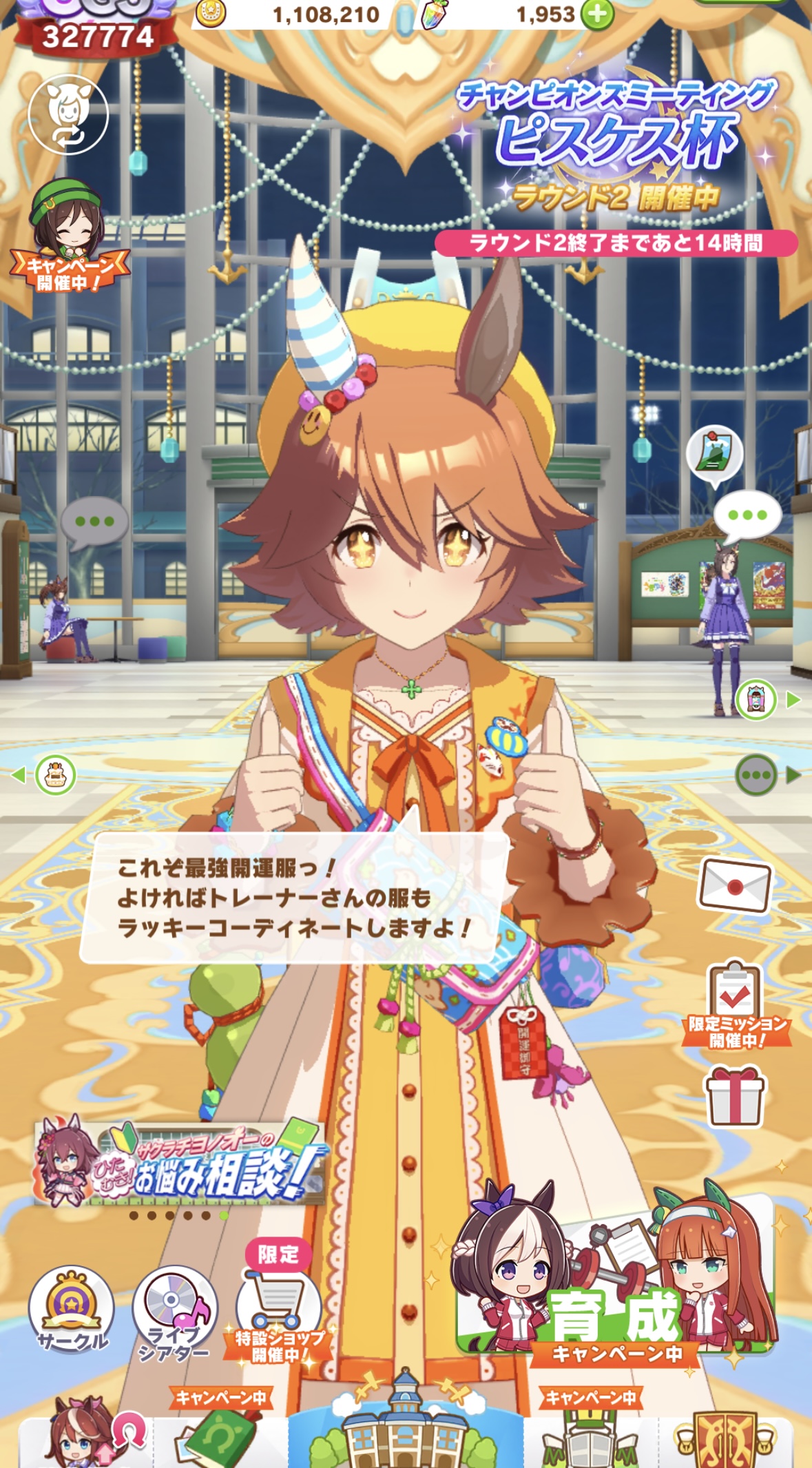
Task: Tap the green plus to add carrot jewels
Action: coord(596,14)
